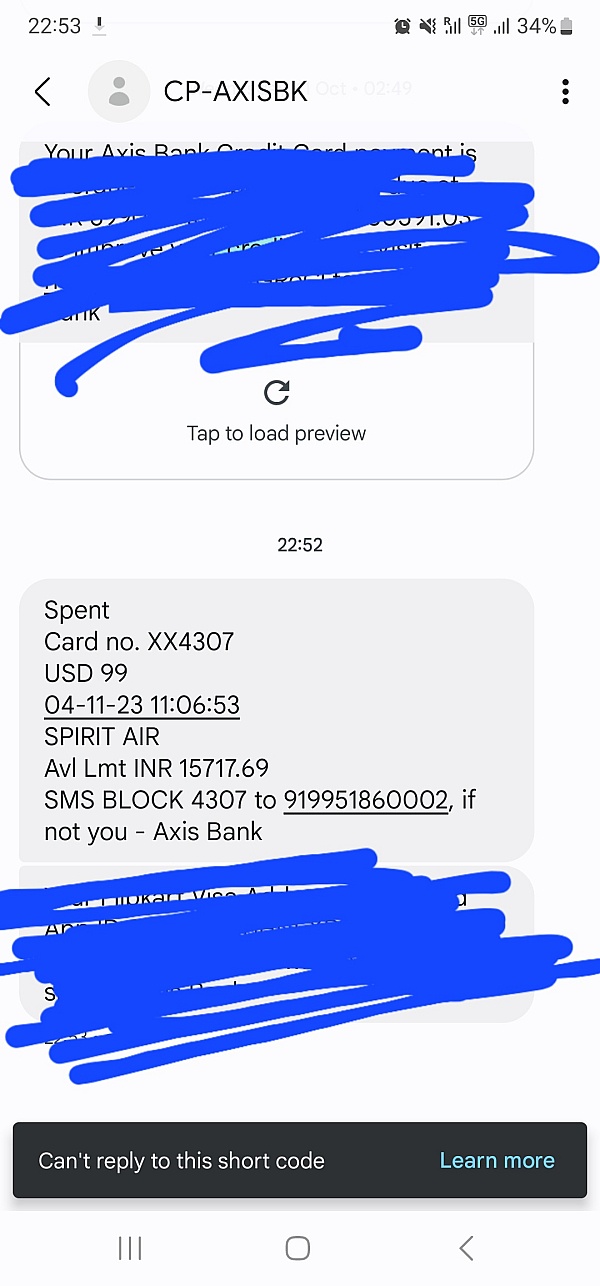Go back from the CP-AXISBK conversation
This screenshot has height=1286, width=600.
pos(42,92)
